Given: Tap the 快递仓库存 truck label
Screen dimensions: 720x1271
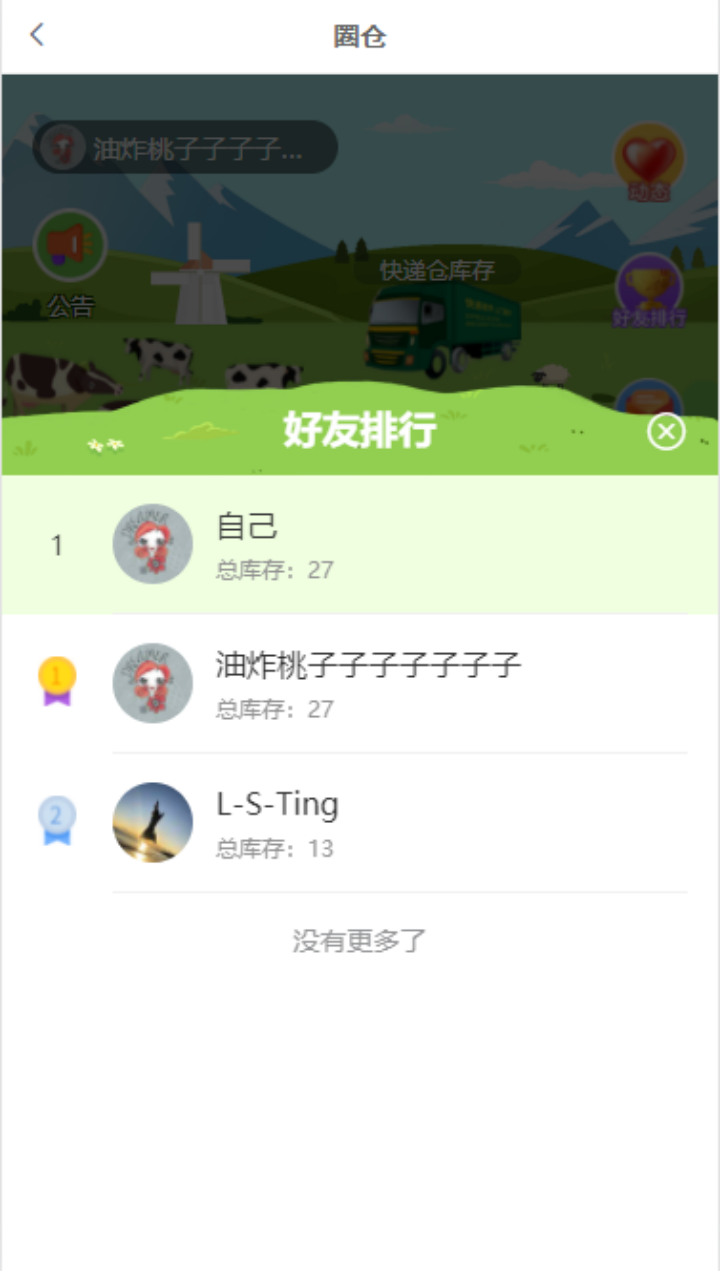Looking at the screenshot, I should [437, 270].
